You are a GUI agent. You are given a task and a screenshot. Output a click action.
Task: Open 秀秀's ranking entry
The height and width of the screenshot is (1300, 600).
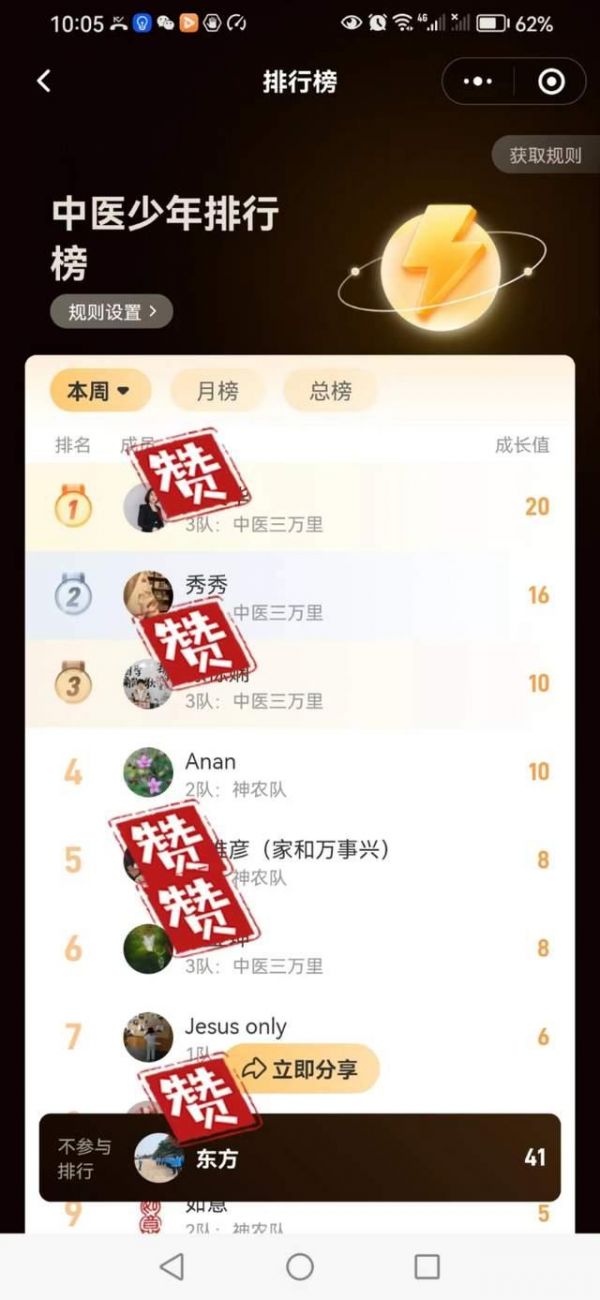click(x=300, y=596)
